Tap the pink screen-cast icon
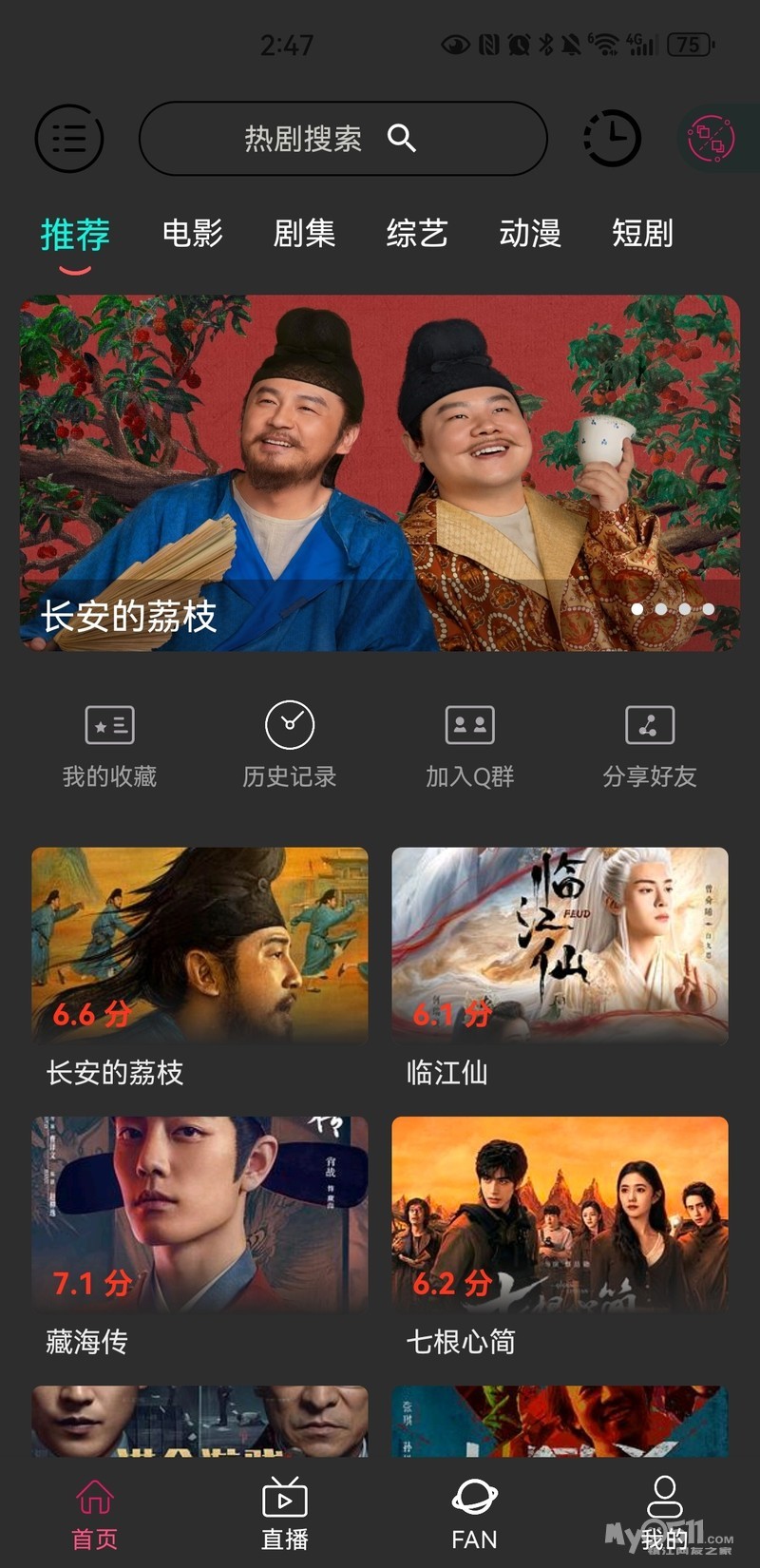 711,139
